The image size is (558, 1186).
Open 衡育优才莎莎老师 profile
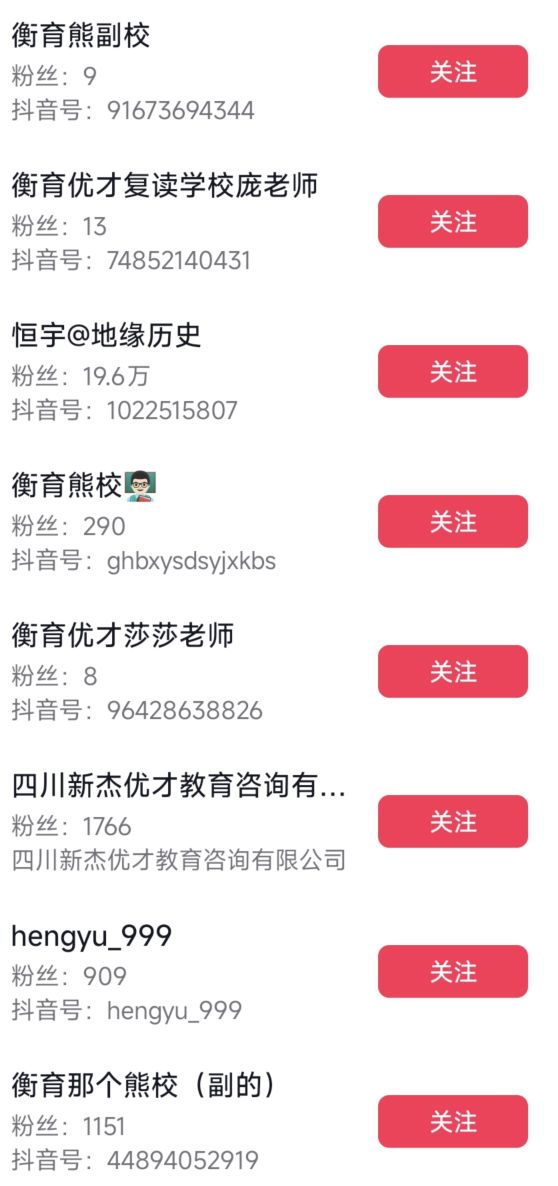tap(122, 635)
